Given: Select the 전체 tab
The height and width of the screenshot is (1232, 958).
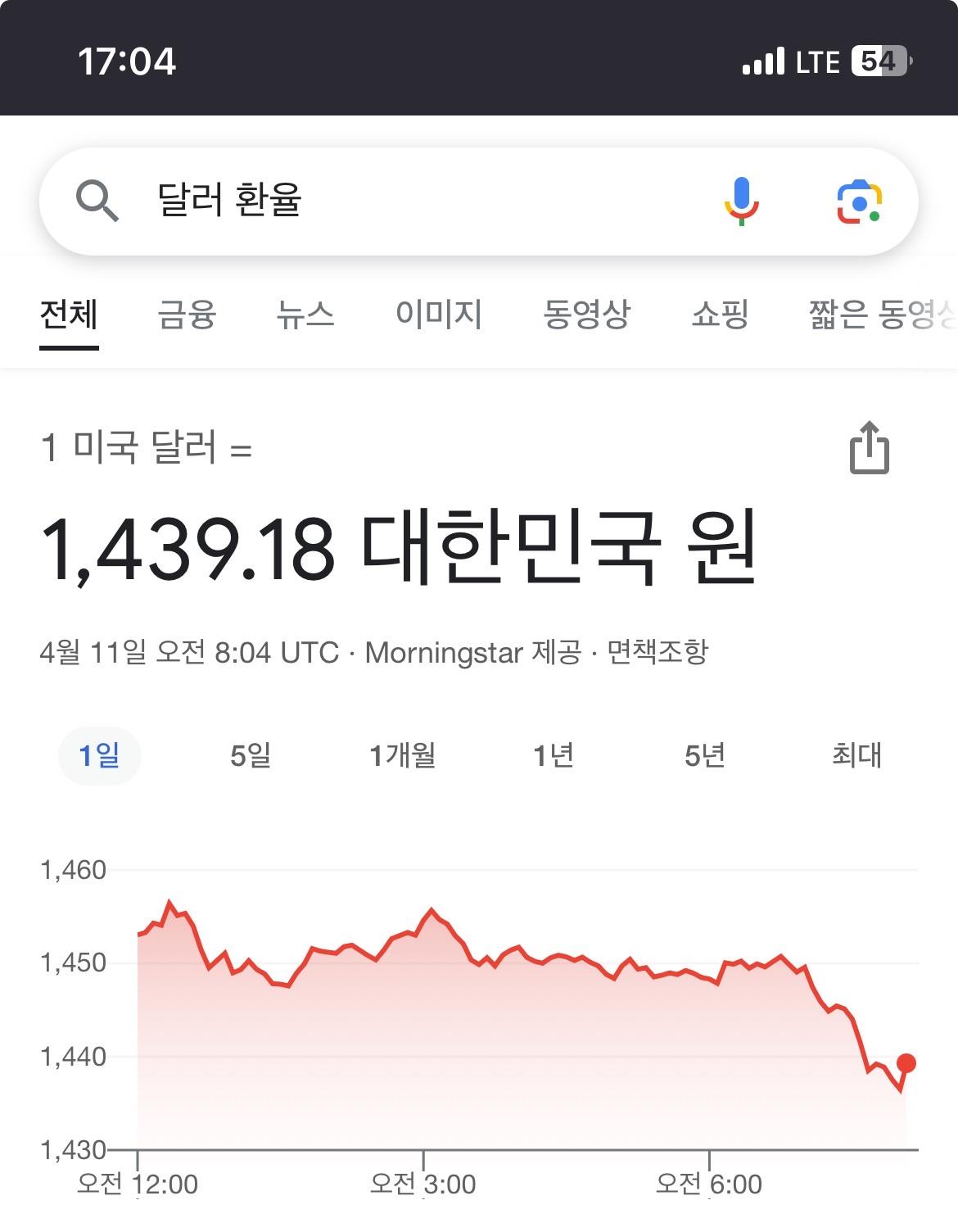Looking at the screenshot, I should (70, 314).
